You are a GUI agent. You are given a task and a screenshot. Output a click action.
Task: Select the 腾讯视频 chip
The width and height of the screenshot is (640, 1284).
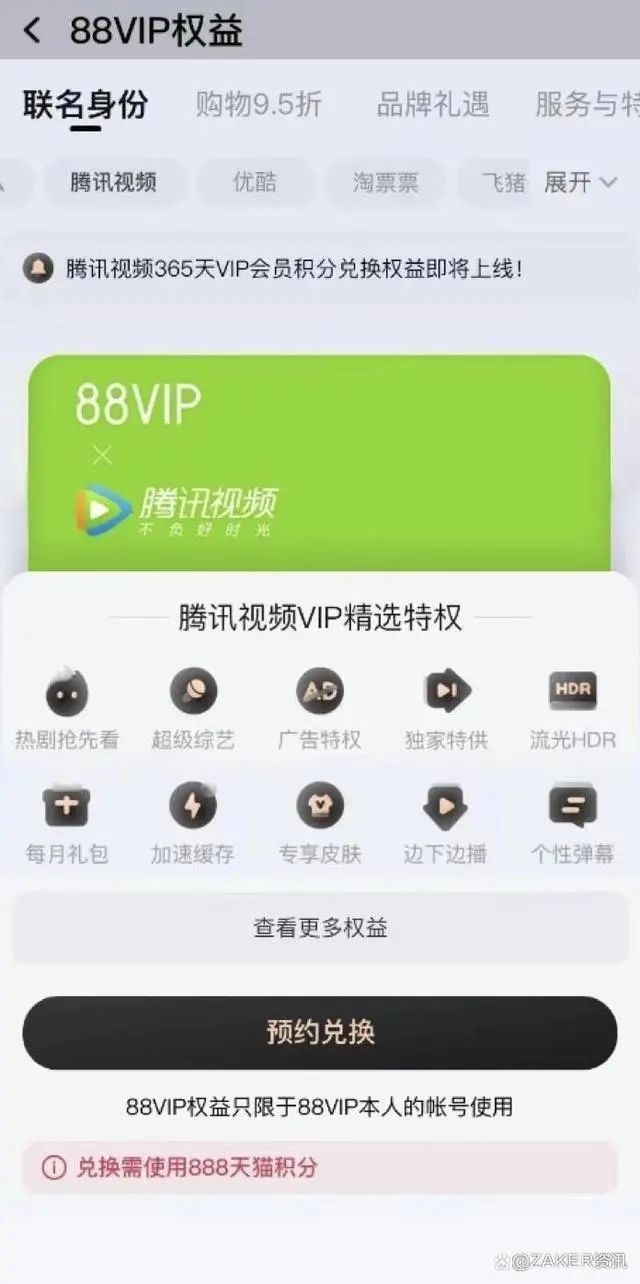tap(113, 182)
